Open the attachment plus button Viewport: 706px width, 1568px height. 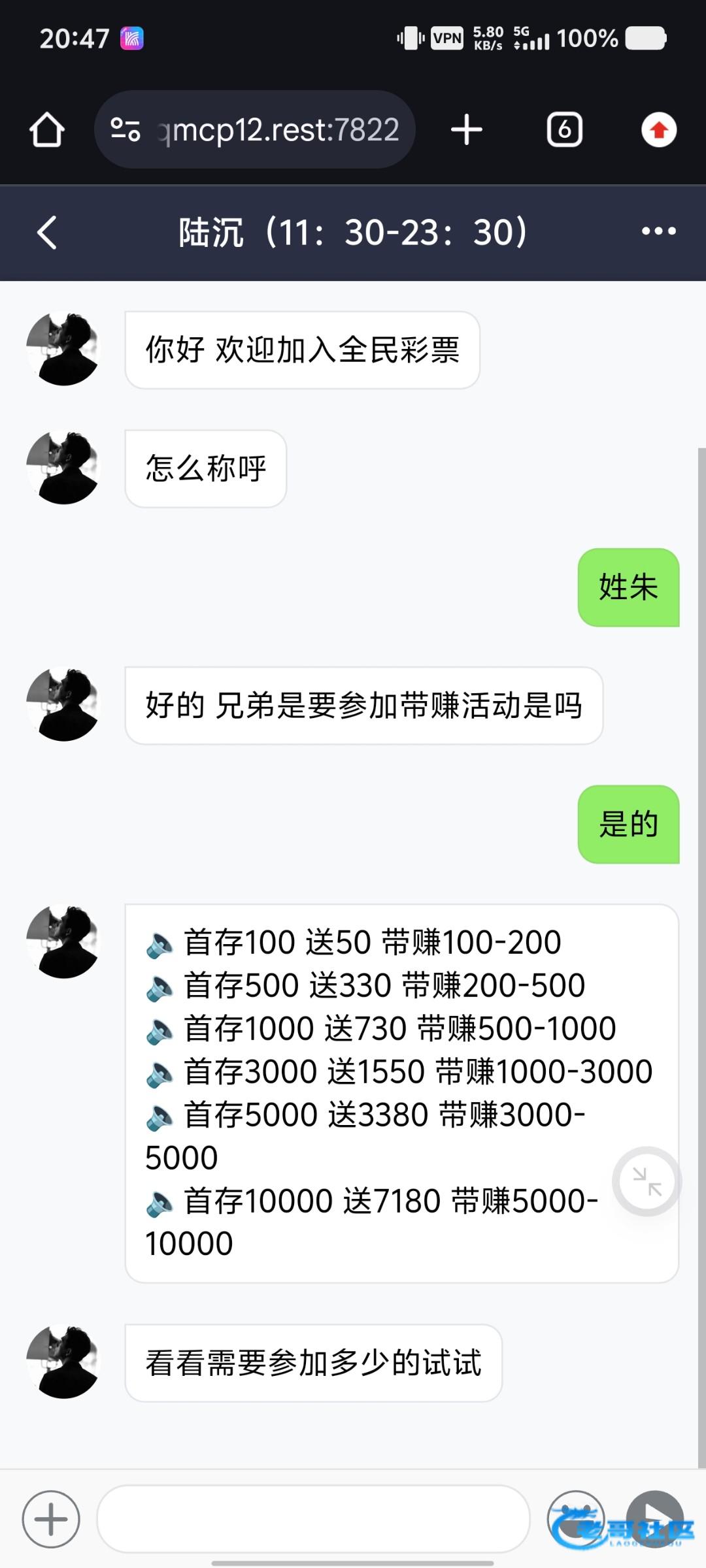51,1519
